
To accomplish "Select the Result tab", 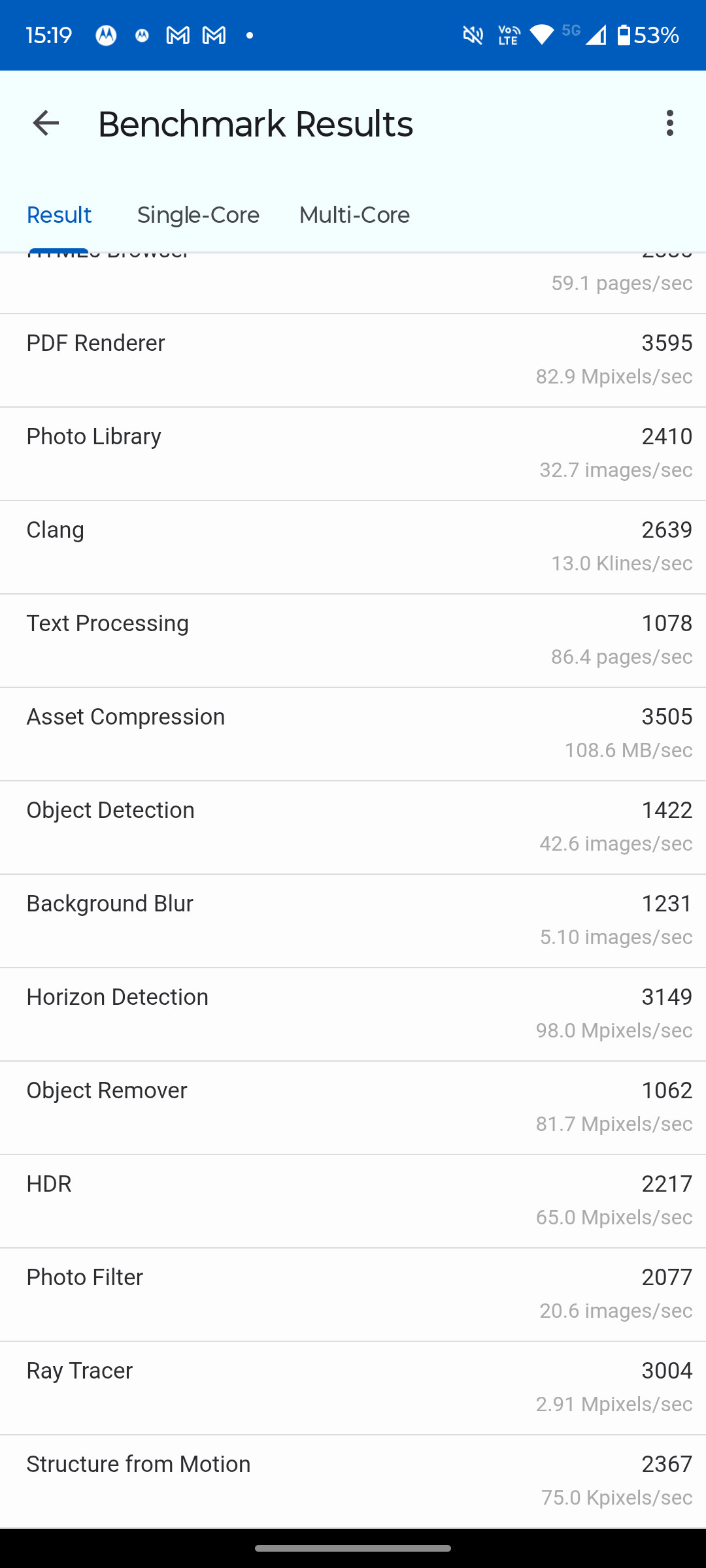I will [59, 215].
